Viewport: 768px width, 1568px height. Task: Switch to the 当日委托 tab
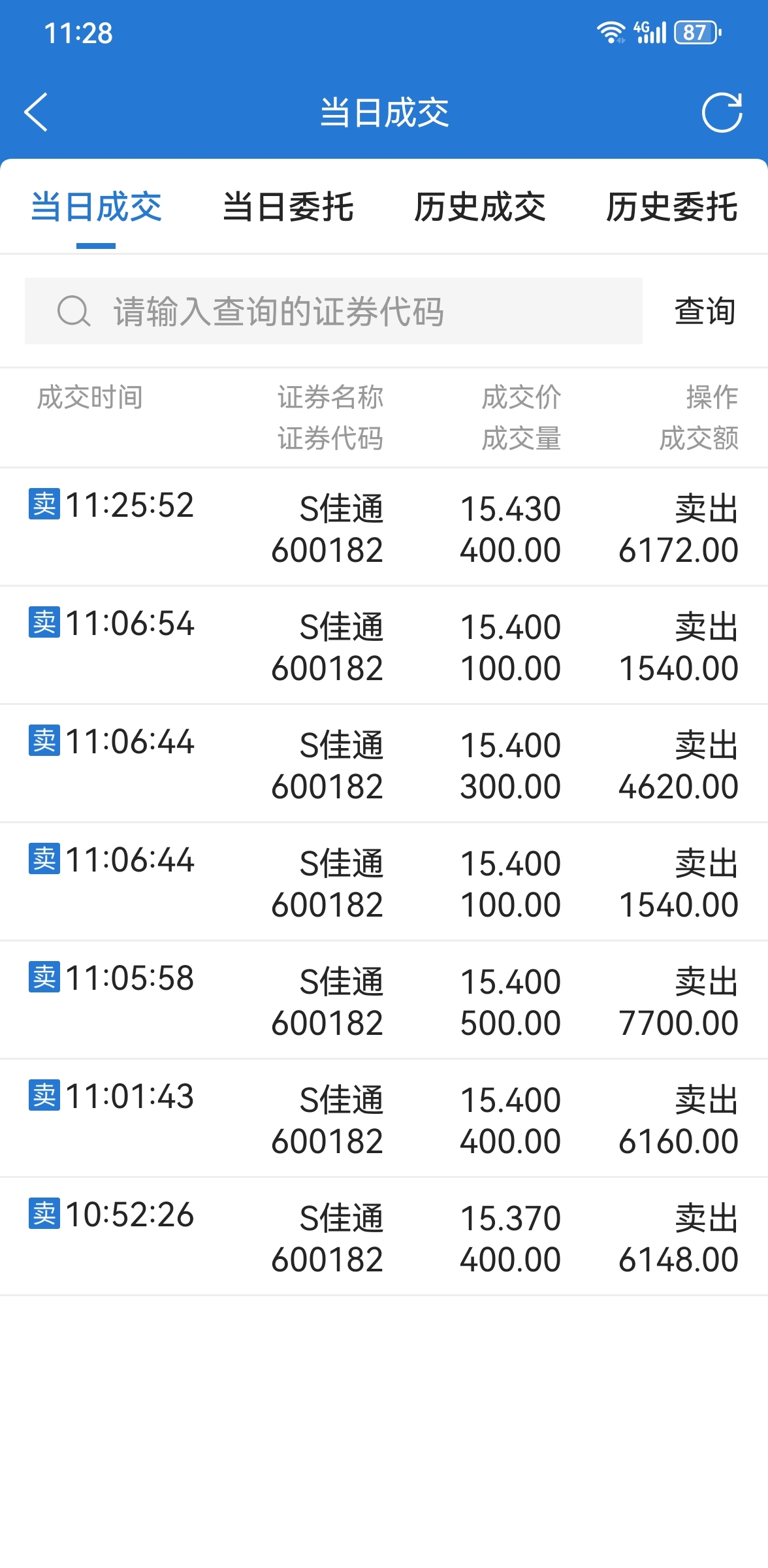[x=288, y=207]
